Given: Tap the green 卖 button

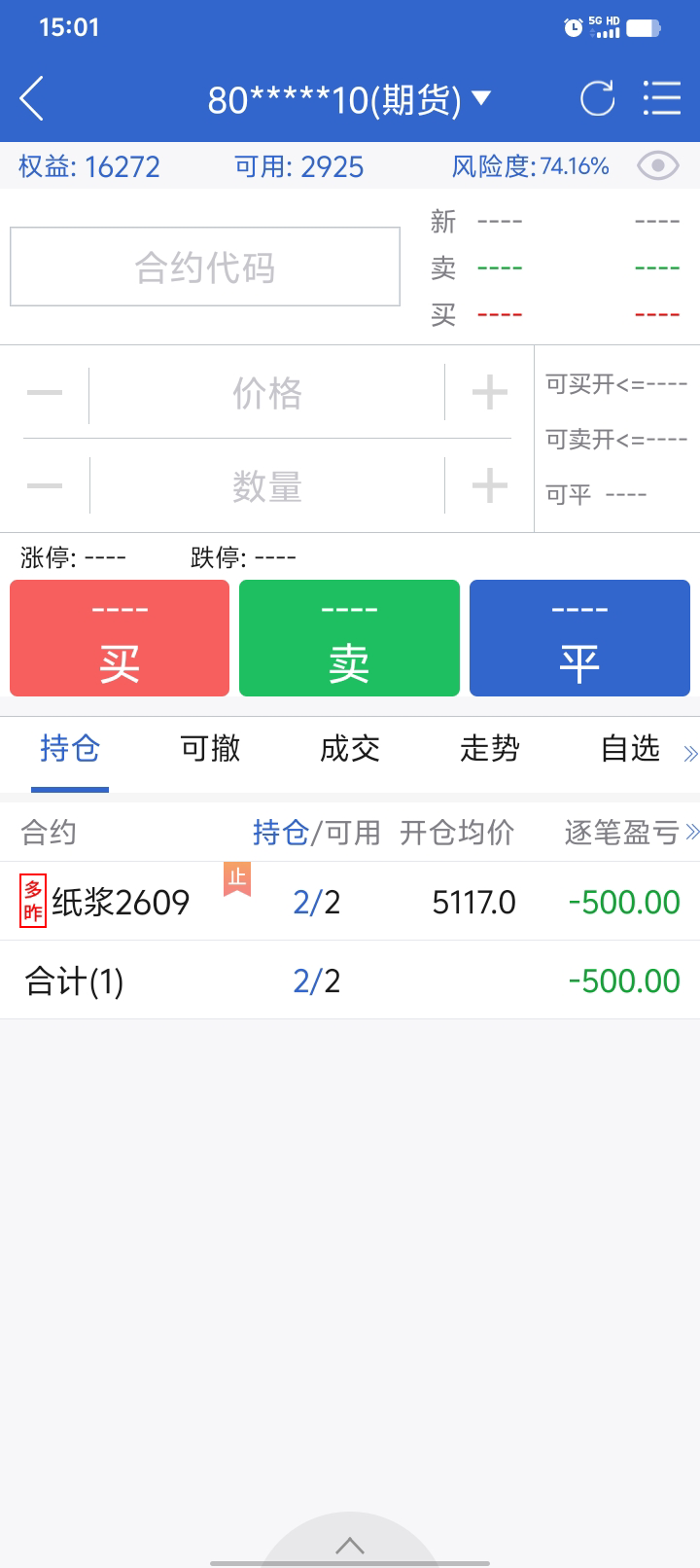Looking at the screenshot, I should pos(349,638).
